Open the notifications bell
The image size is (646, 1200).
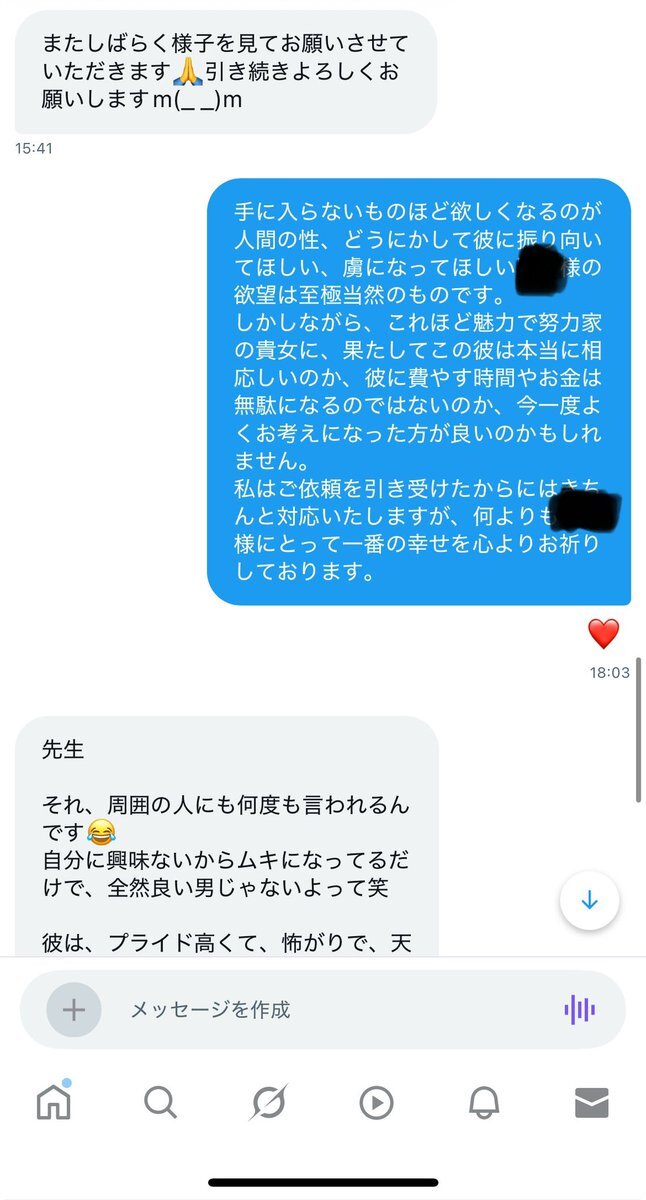pyautogui.click(x=484, y=1102)
